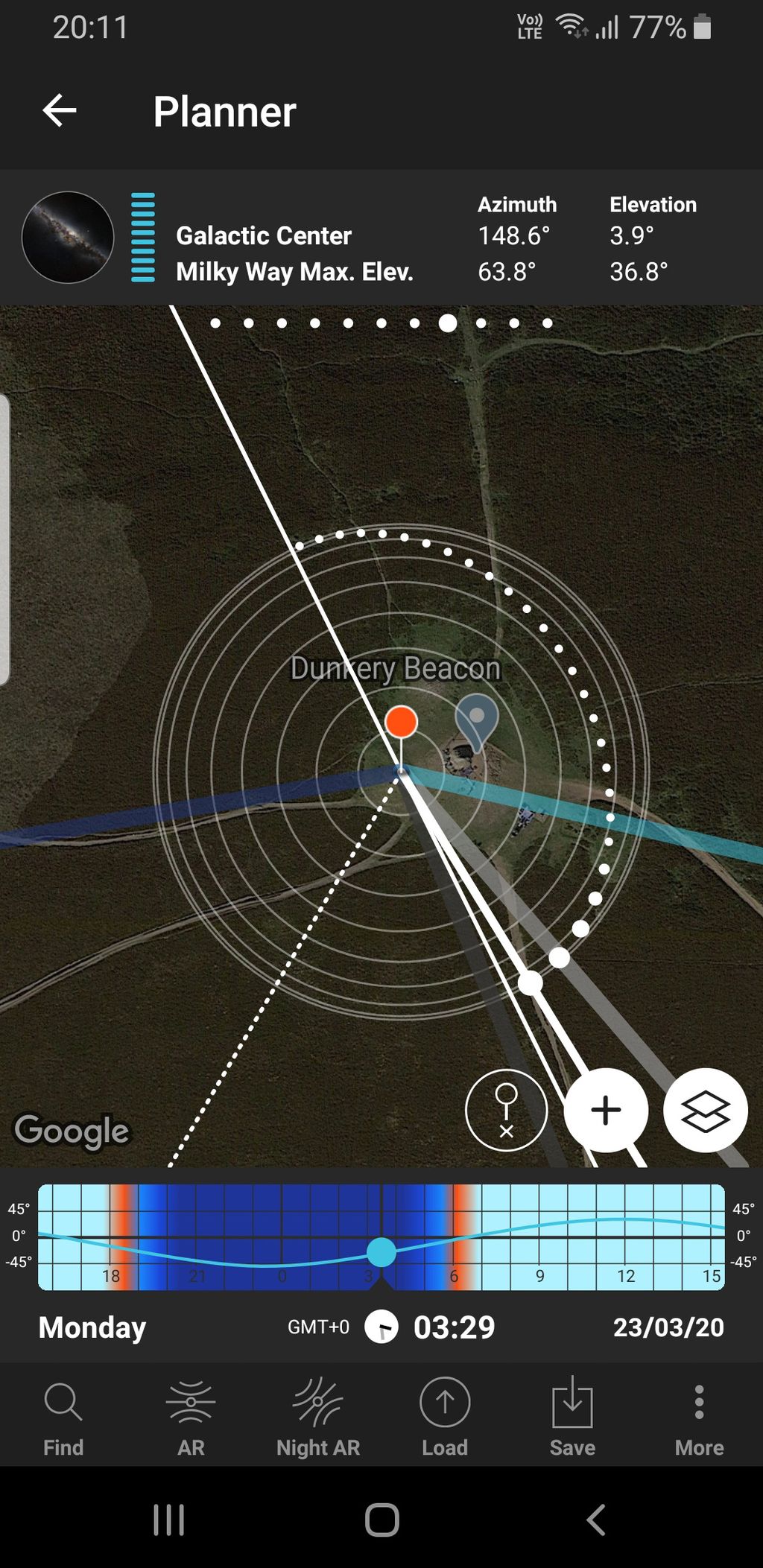Tap the plus floating button

pos(606,1110)
